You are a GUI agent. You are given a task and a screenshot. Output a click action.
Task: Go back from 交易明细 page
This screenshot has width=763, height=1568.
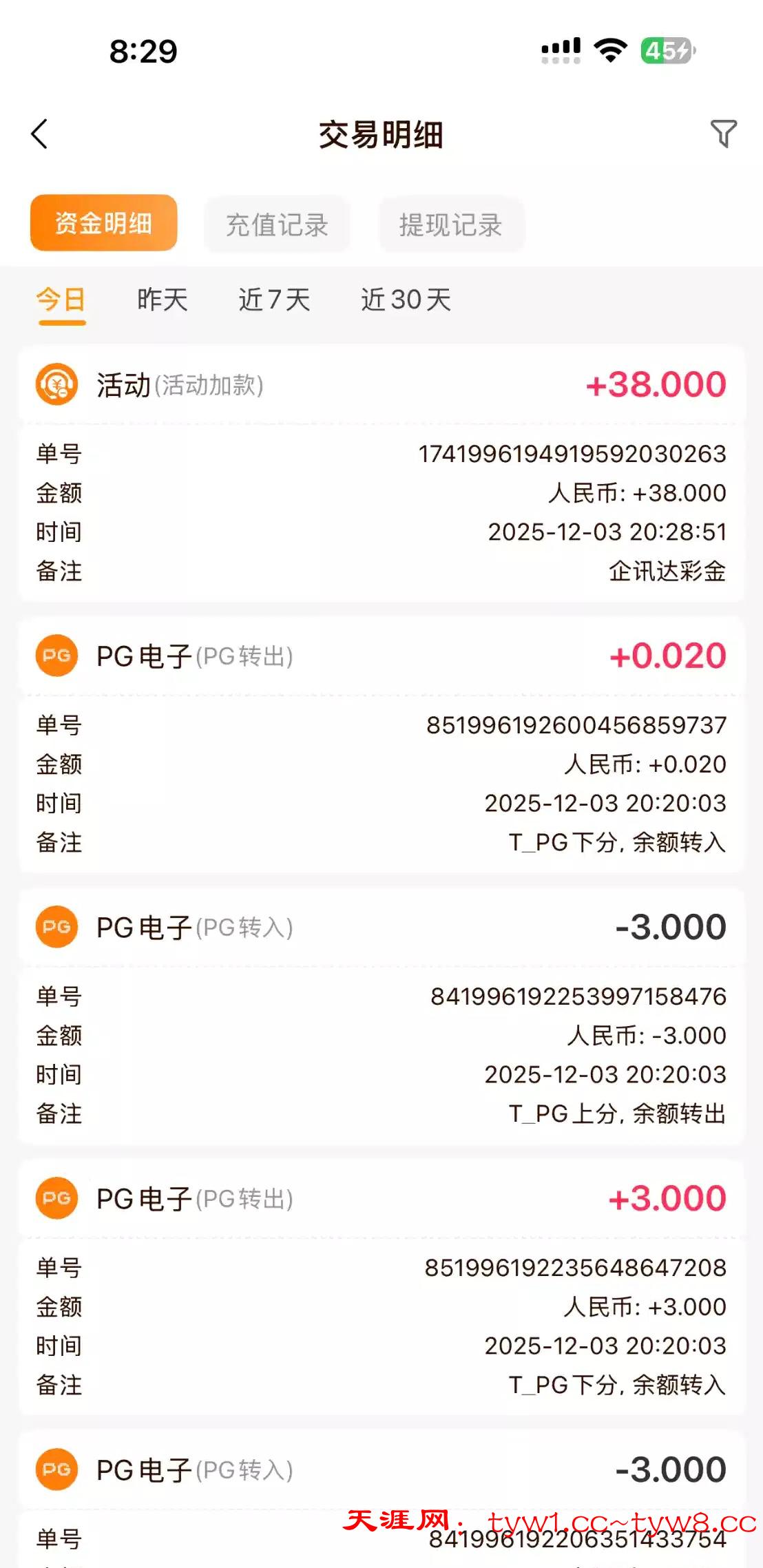tap(40, 134)
